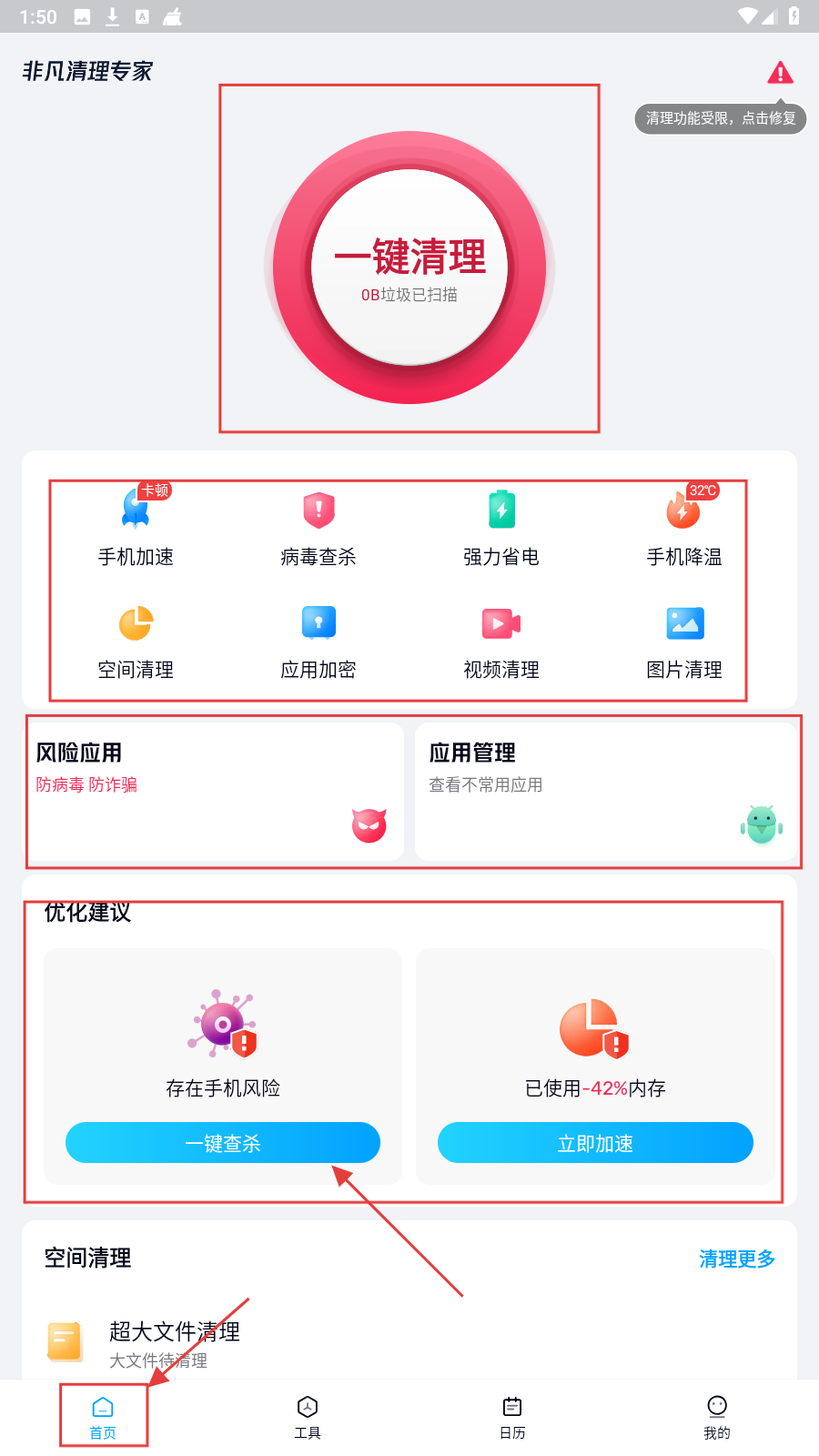Open 手机降温 phone cooling
The width and height of the screenshot is (819, 1456).
(683, 526)
